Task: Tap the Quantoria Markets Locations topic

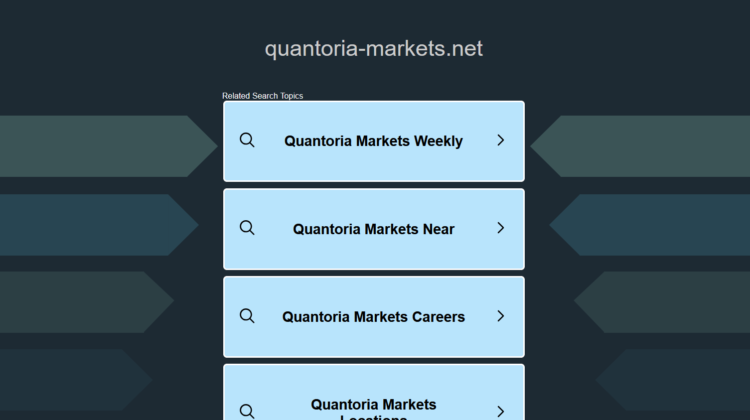Action: 373,403
